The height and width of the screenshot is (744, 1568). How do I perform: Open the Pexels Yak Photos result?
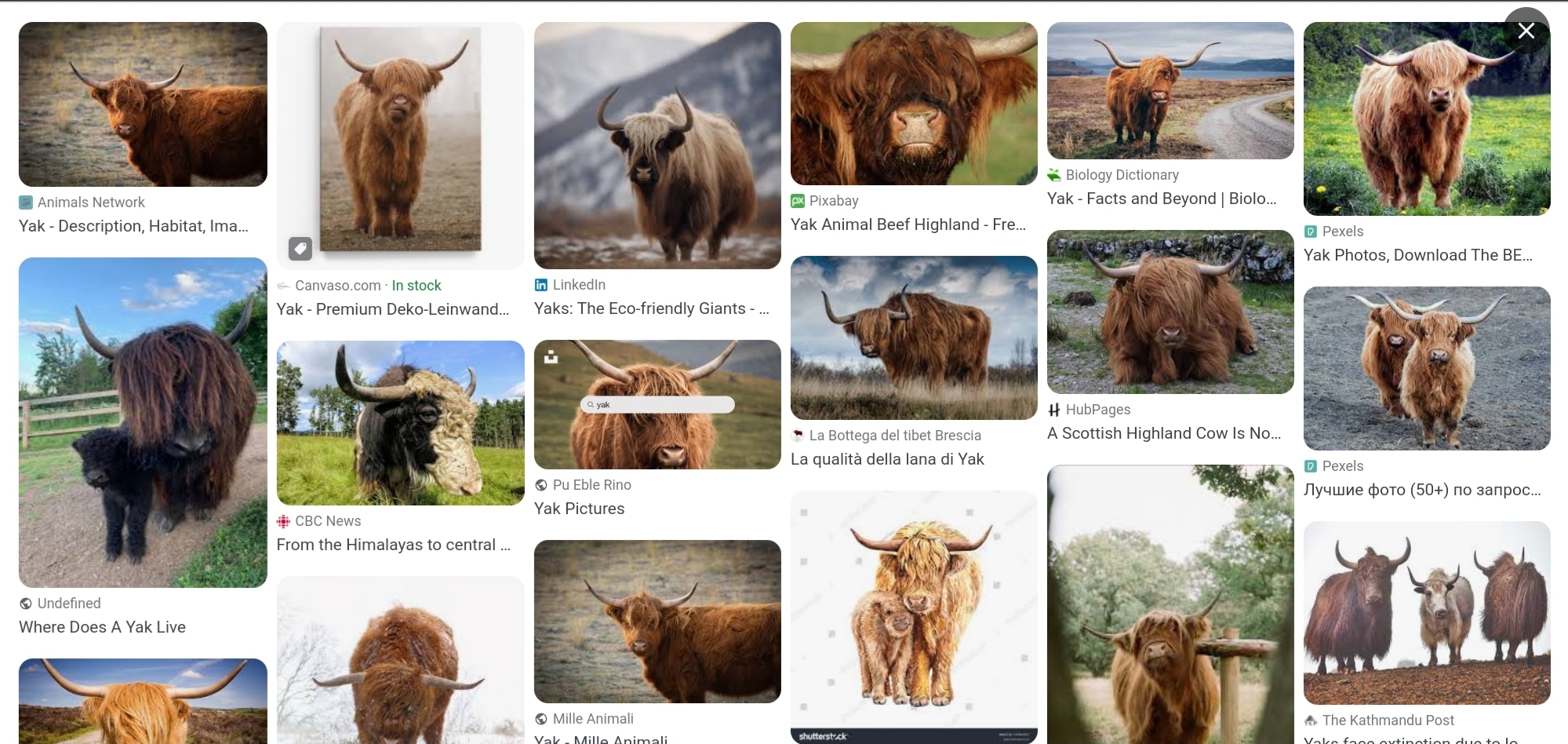point(1427,119)
